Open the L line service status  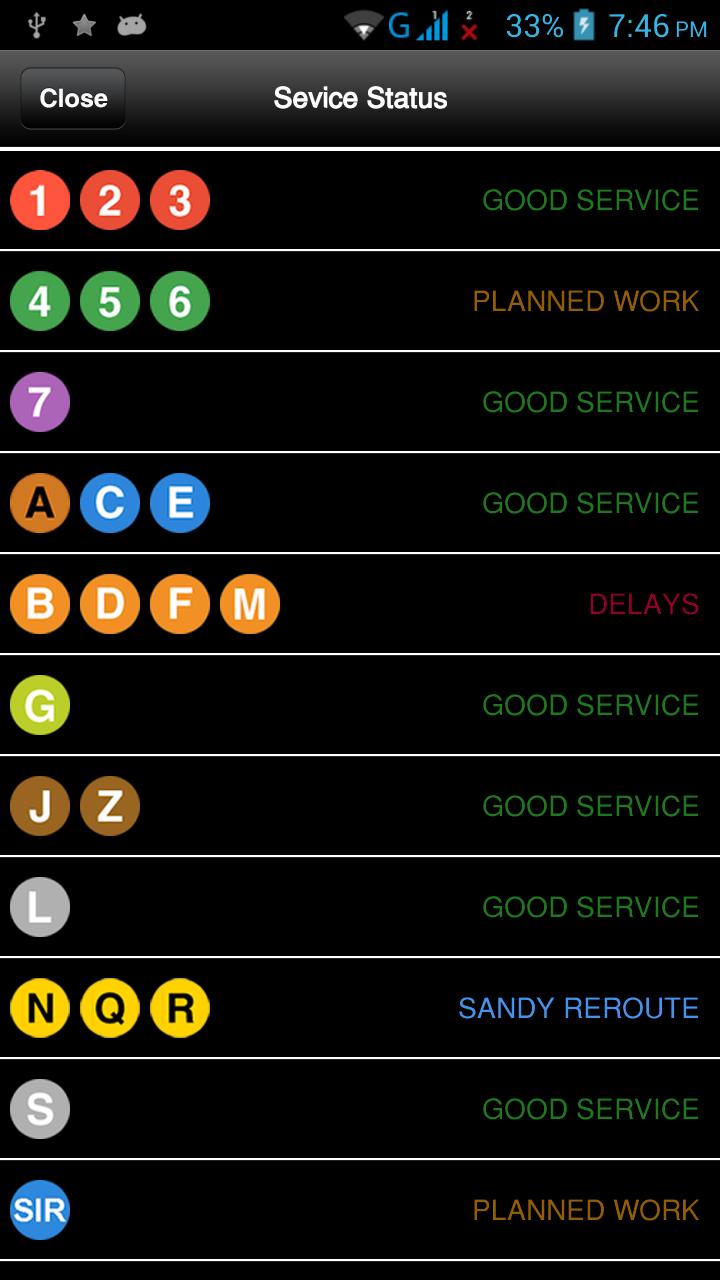(360, 907)
